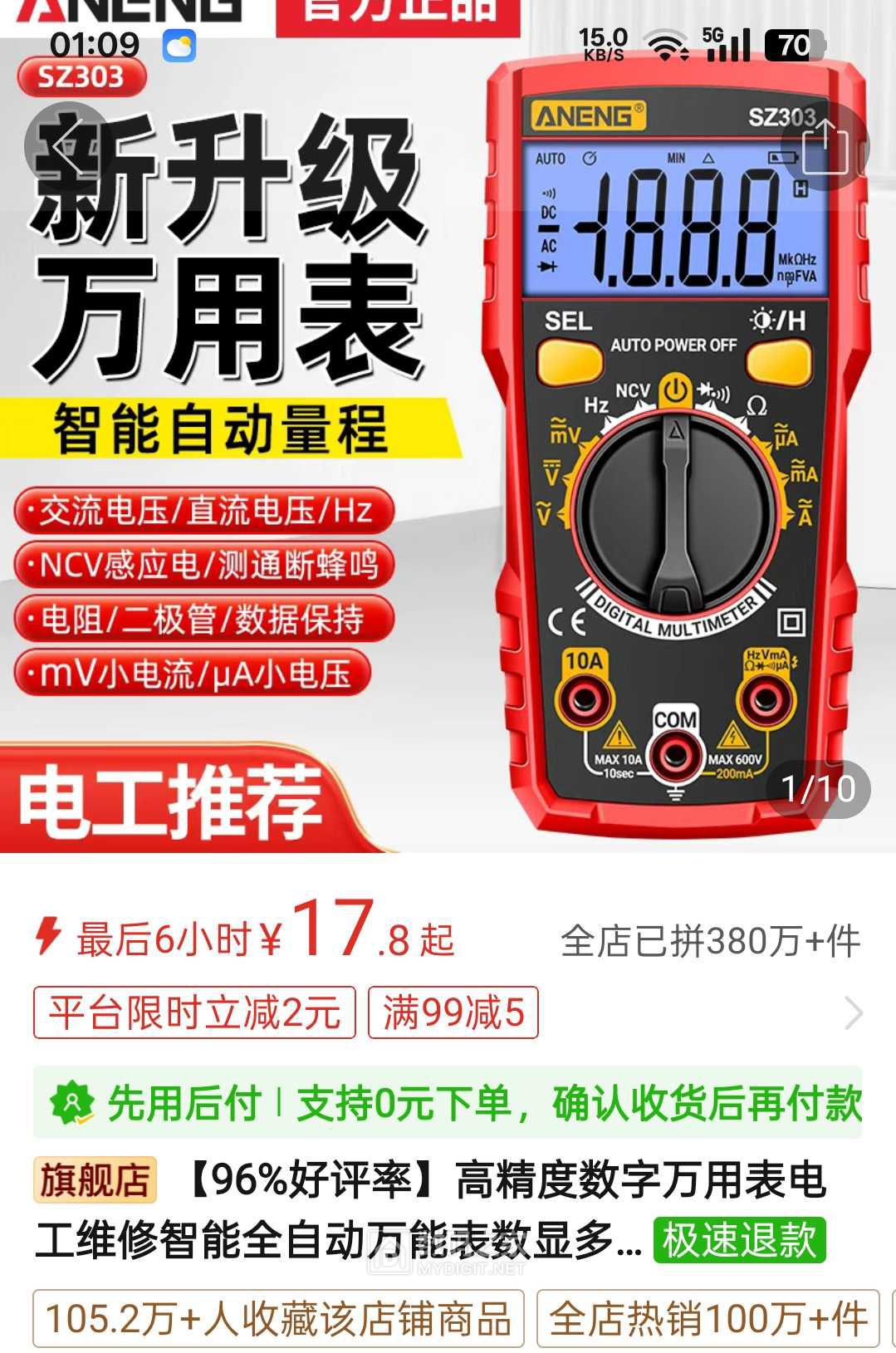Expand the discount coupons chevron
Image resolution: width=896 pixels, height=1353 pixels.
click(x=853, y=1012)
